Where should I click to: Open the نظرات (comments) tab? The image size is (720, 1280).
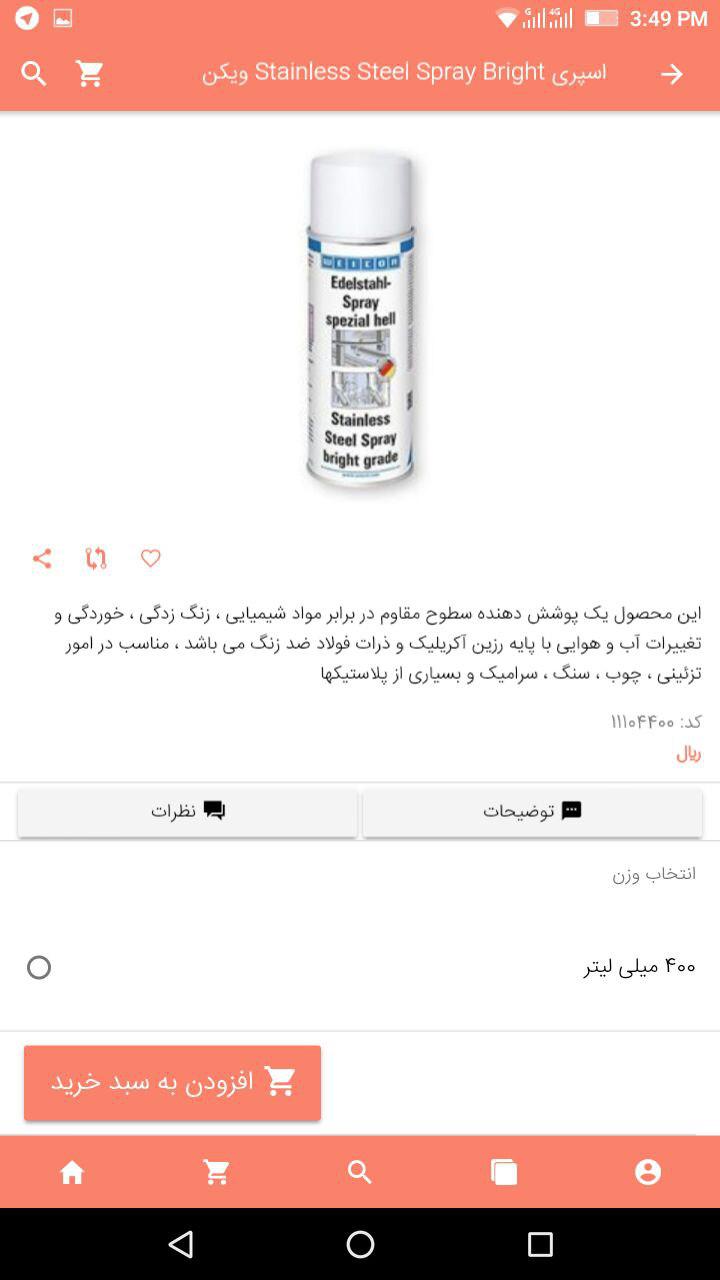tap(188, 811)
